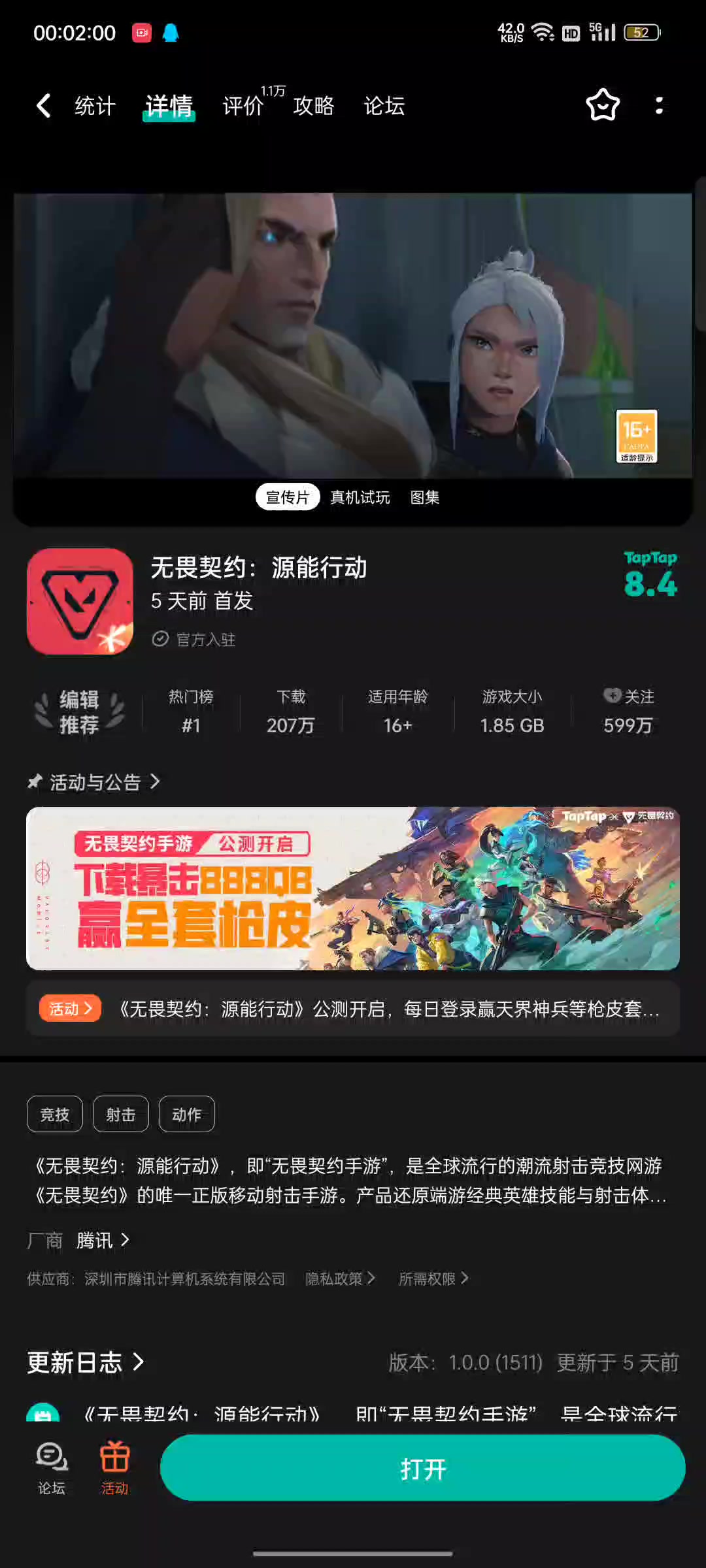Open the three-dot overflow menu
Image resolution: width=706 pixels, height=1568 pixels.
tap(659, 105)
